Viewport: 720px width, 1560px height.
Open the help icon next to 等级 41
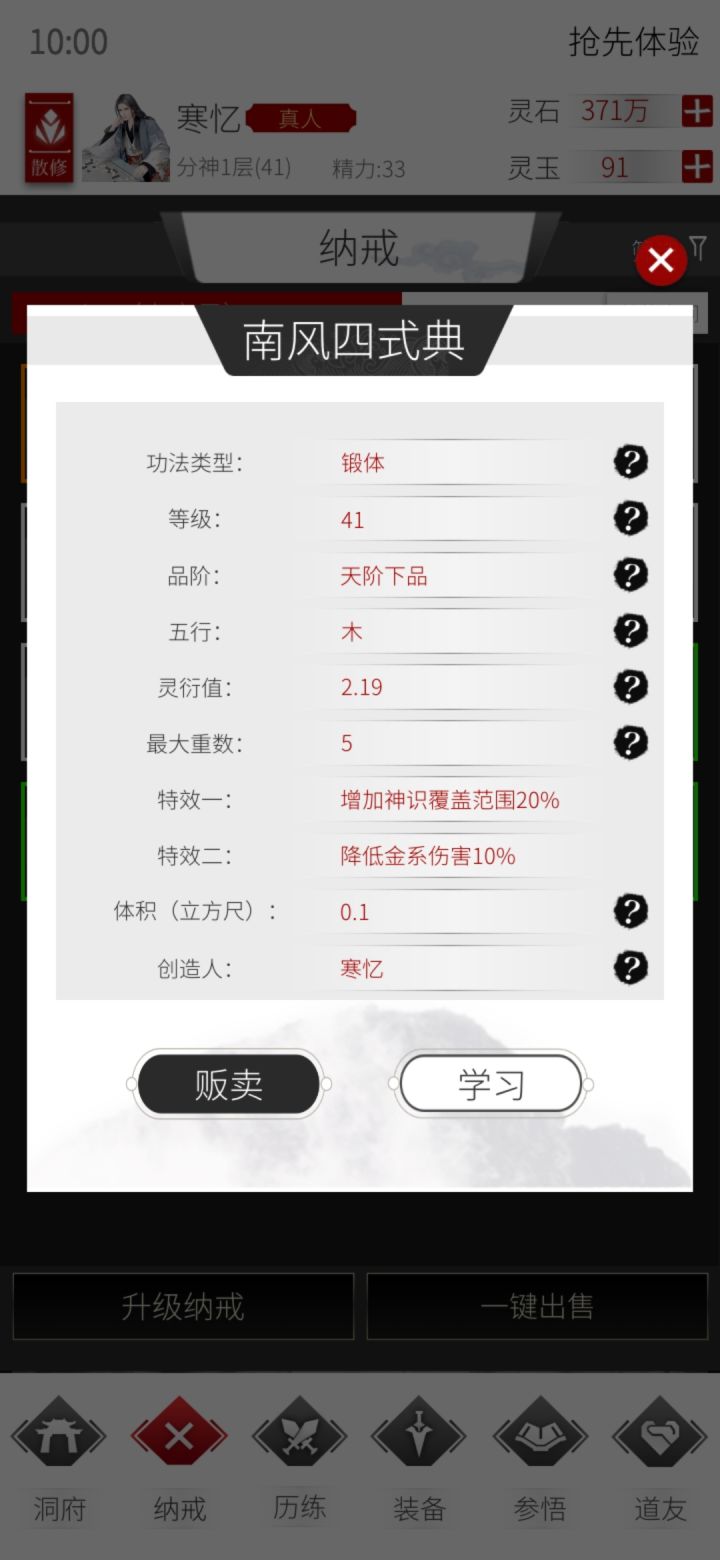coord(630,519)
